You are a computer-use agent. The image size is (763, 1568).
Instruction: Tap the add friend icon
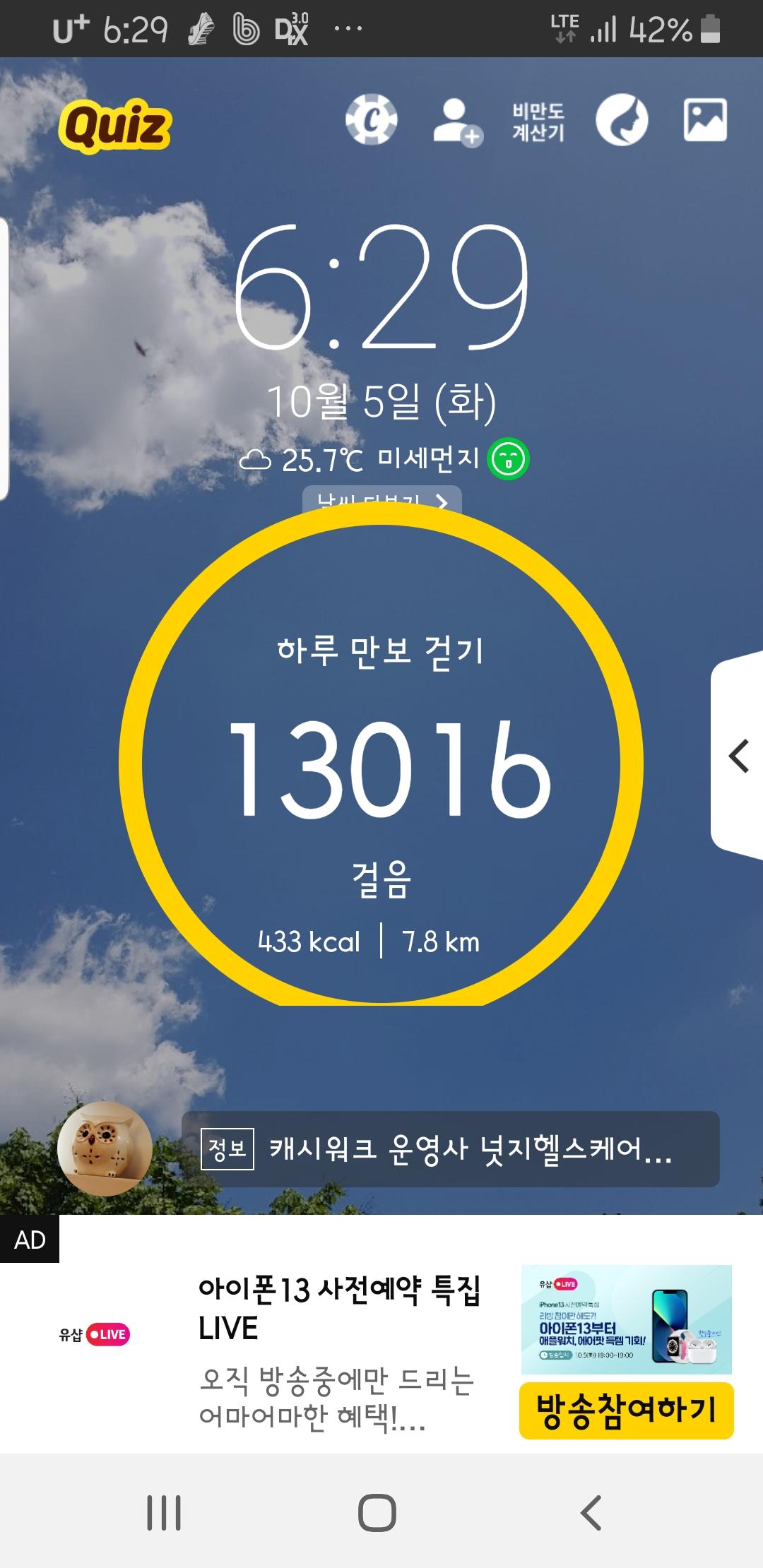457,122
